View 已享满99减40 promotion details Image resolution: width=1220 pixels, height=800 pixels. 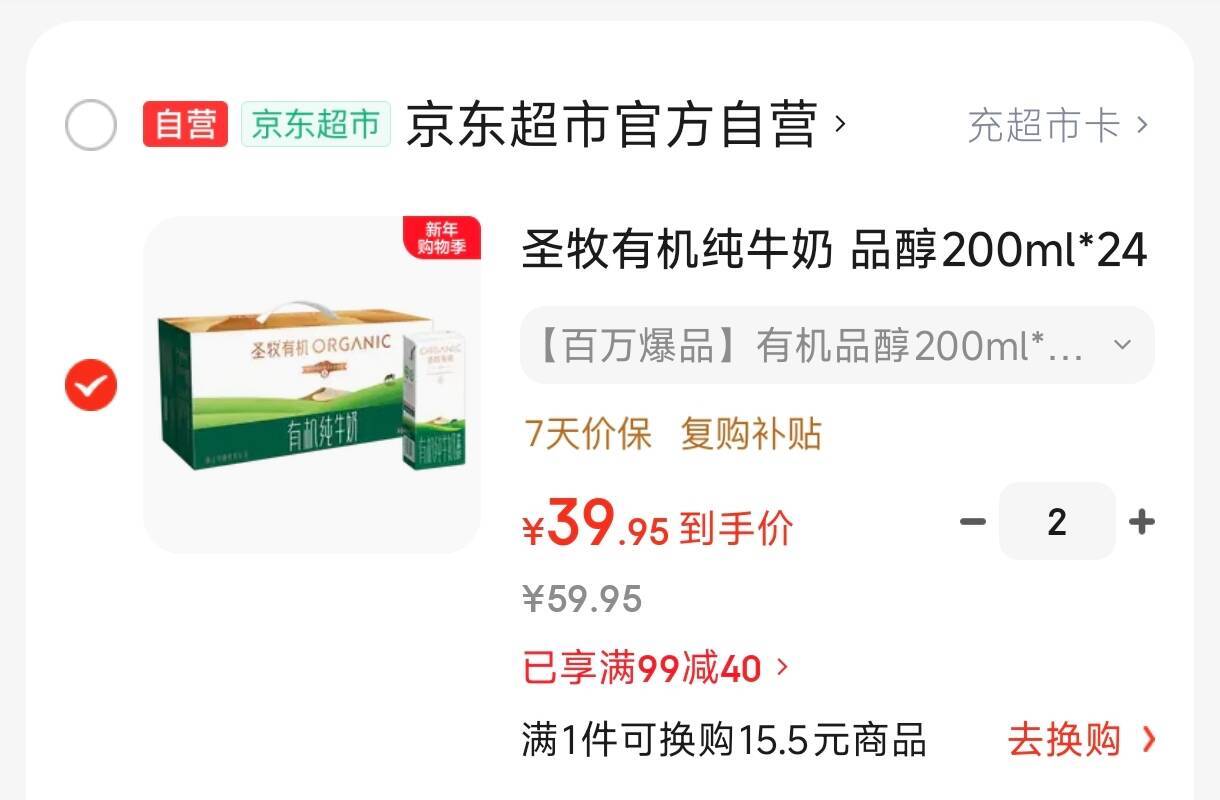[x=656, y=667]
